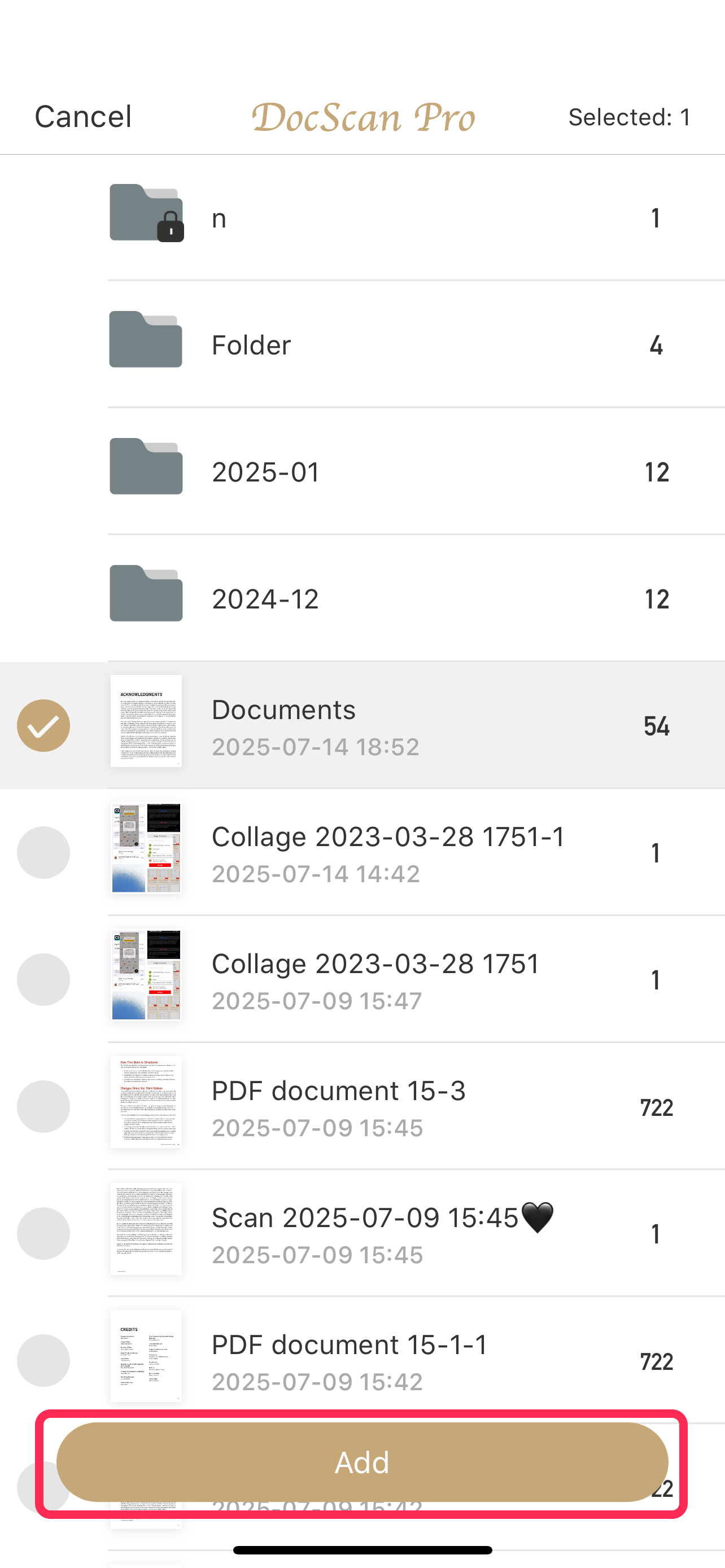Open the locked folder named n
The image size is (725, 1568).
[362, 218]
